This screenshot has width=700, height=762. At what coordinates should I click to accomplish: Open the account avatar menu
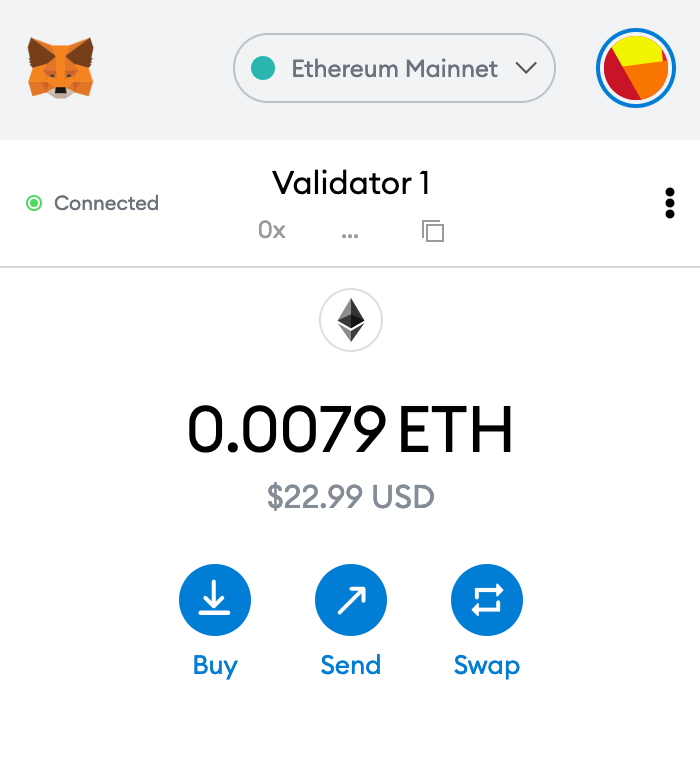pyautogui.click(x=636, y=68)
